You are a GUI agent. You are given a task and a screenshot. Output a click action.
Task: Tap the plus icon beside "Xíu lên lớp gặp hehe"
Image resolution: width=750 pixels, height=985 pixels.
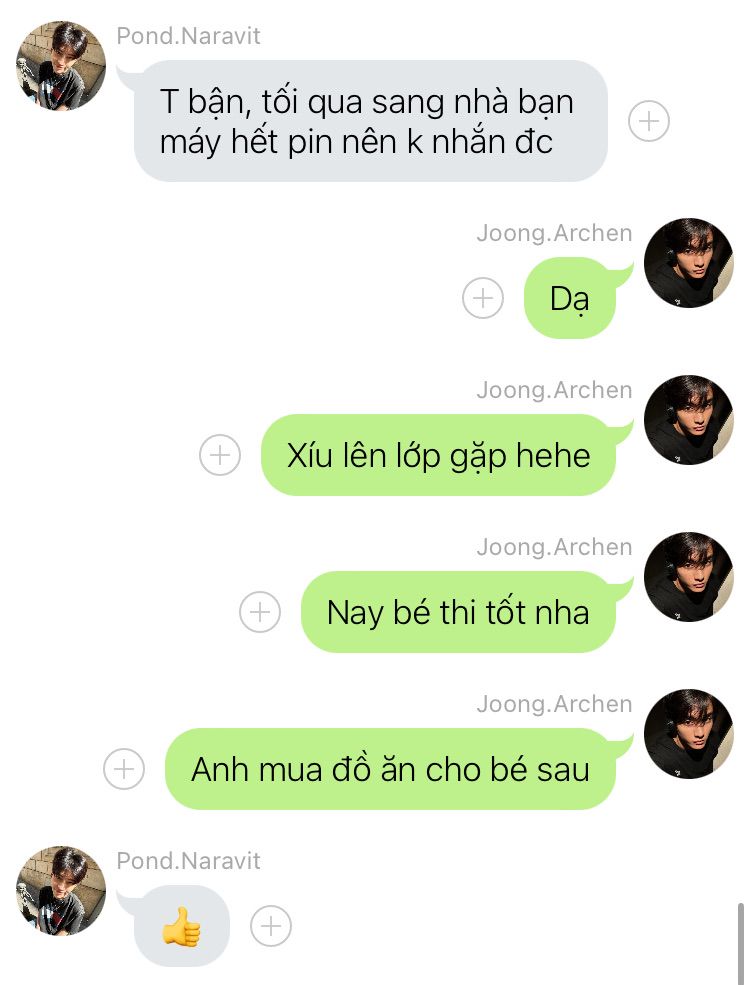coord(220,455)
